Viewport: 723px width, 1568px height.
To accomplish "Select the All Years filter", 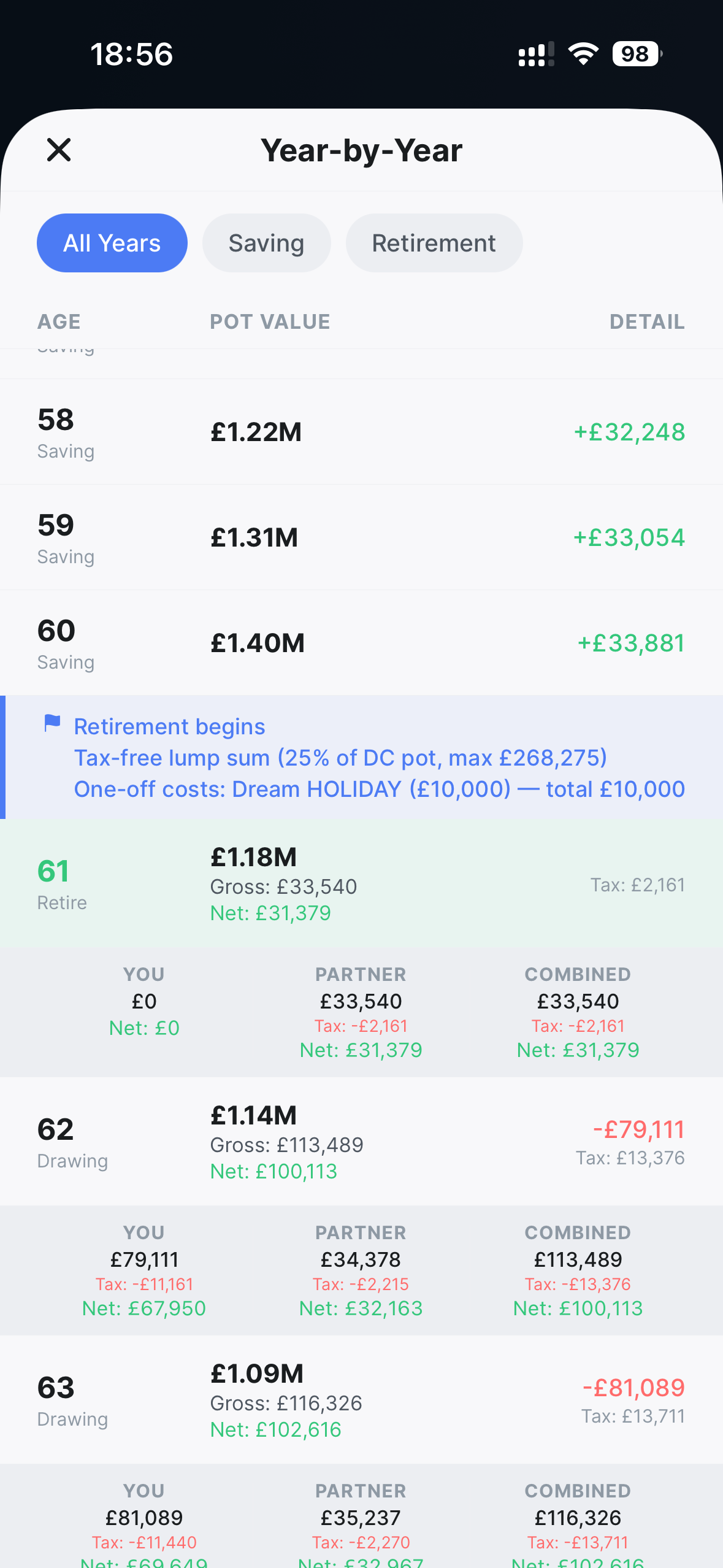I will click(112, 243).
